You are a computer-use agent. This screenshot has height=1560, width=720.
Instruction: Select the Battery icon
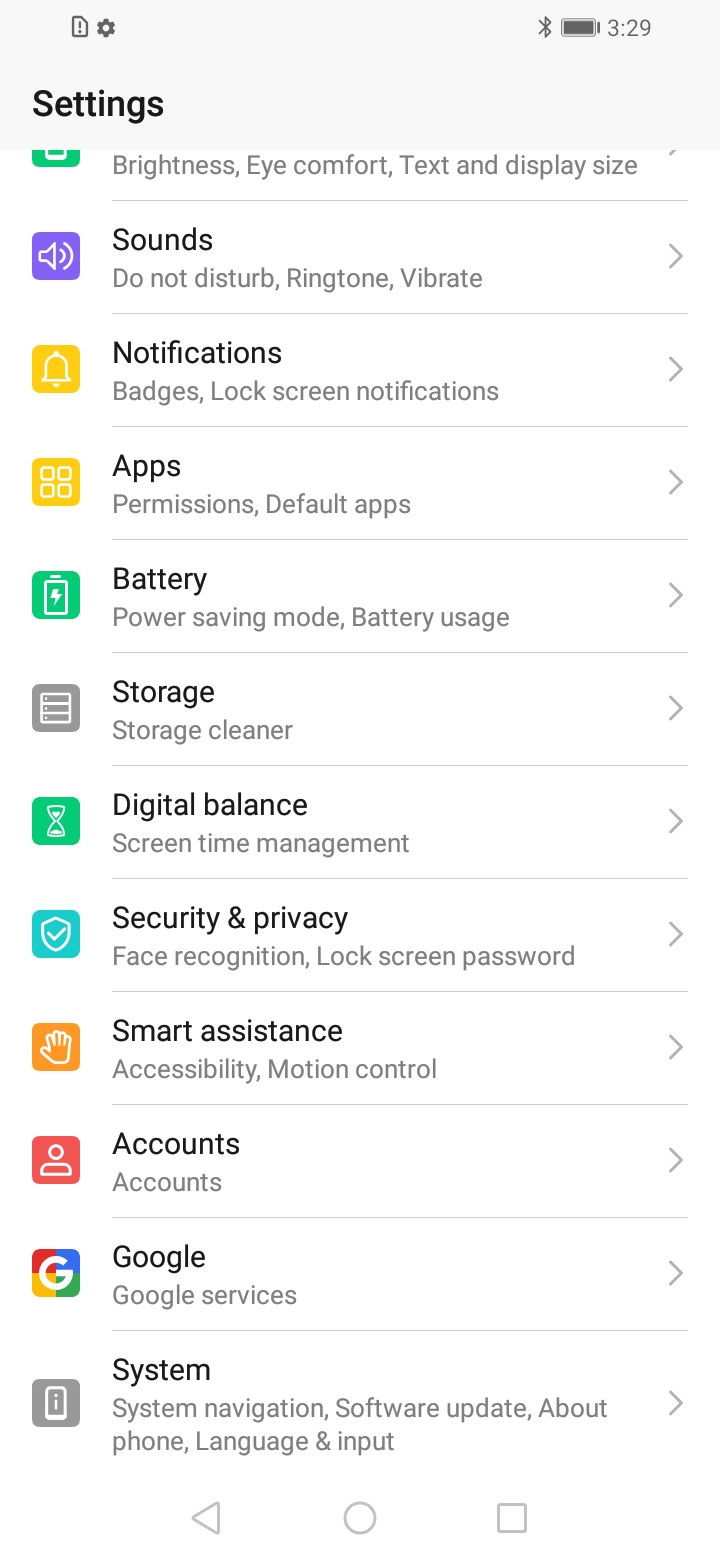[x=56, y=595]
